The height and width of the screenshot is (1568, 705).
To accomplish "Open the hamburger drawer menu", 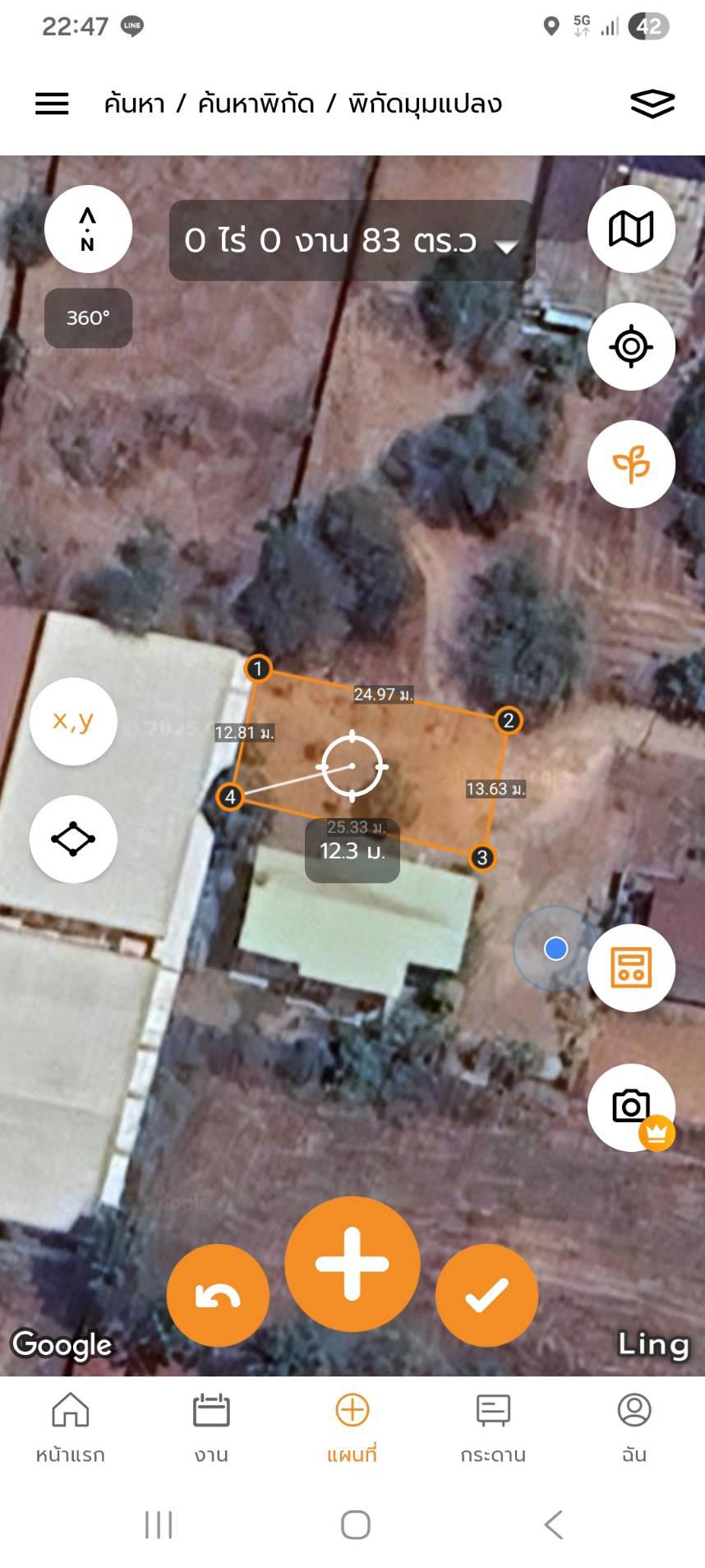I will point(52,104).
